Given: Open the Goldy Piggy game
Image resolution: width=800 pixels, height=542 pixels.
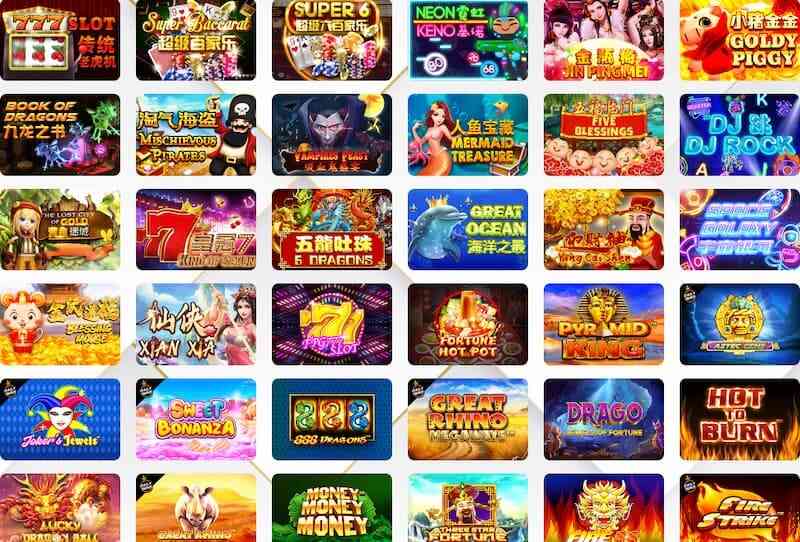Looking at the screenshot, I should coord(739,39).
